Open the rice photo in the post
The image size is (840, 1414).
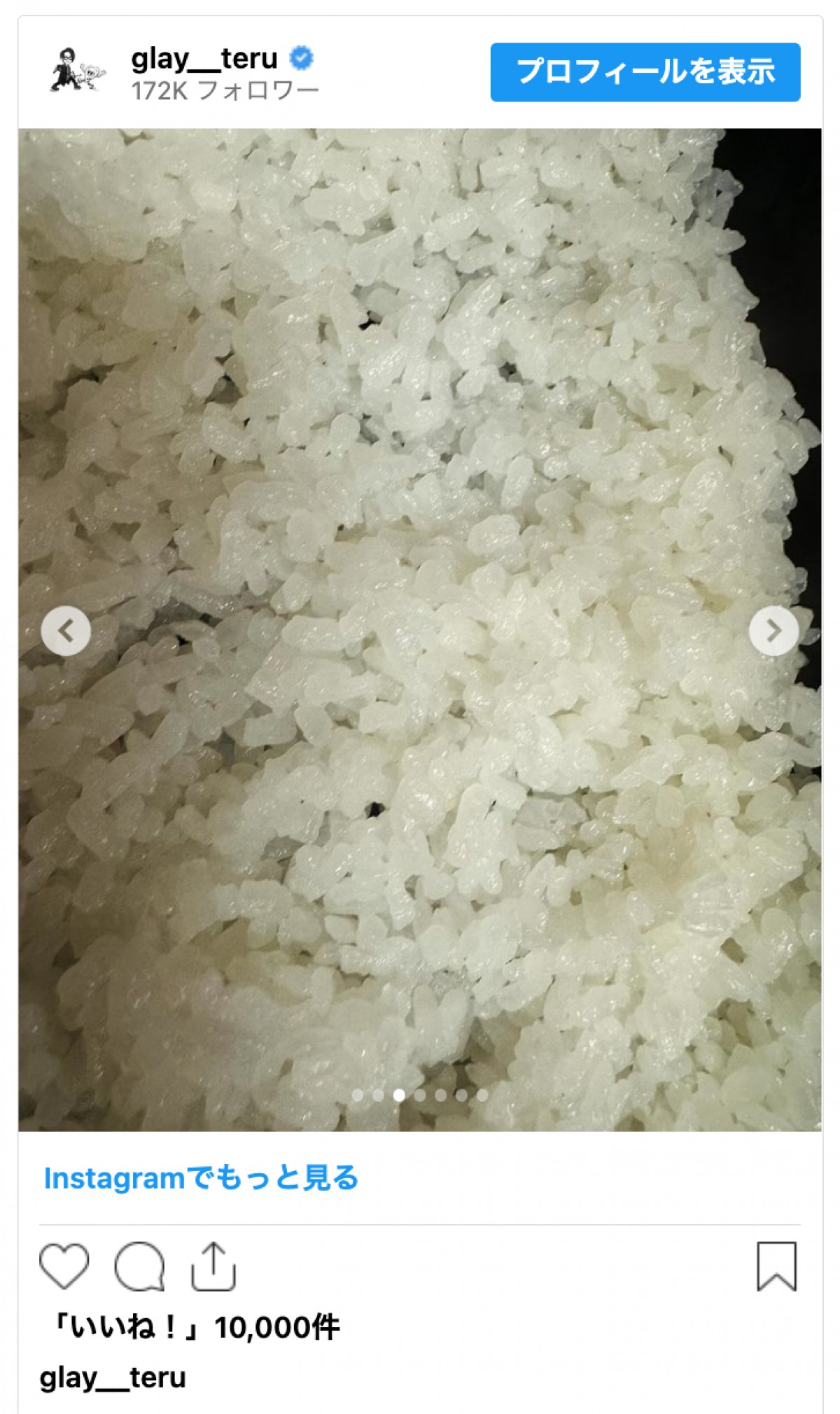(x=420, y=490)
